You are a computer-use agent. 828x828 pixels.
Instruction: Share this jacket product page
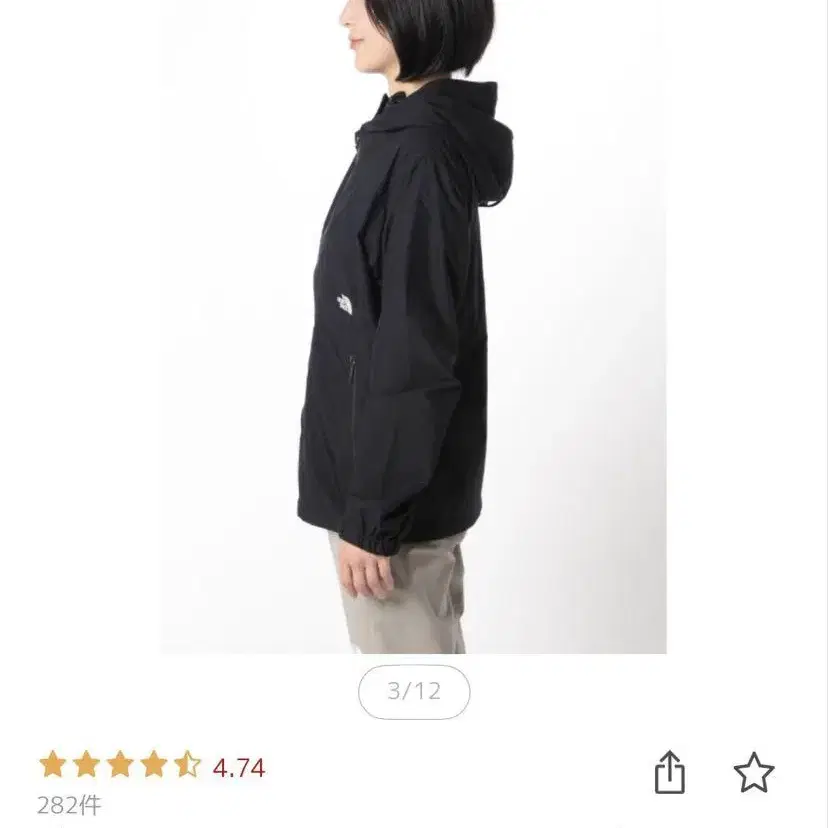coord(670,772)
